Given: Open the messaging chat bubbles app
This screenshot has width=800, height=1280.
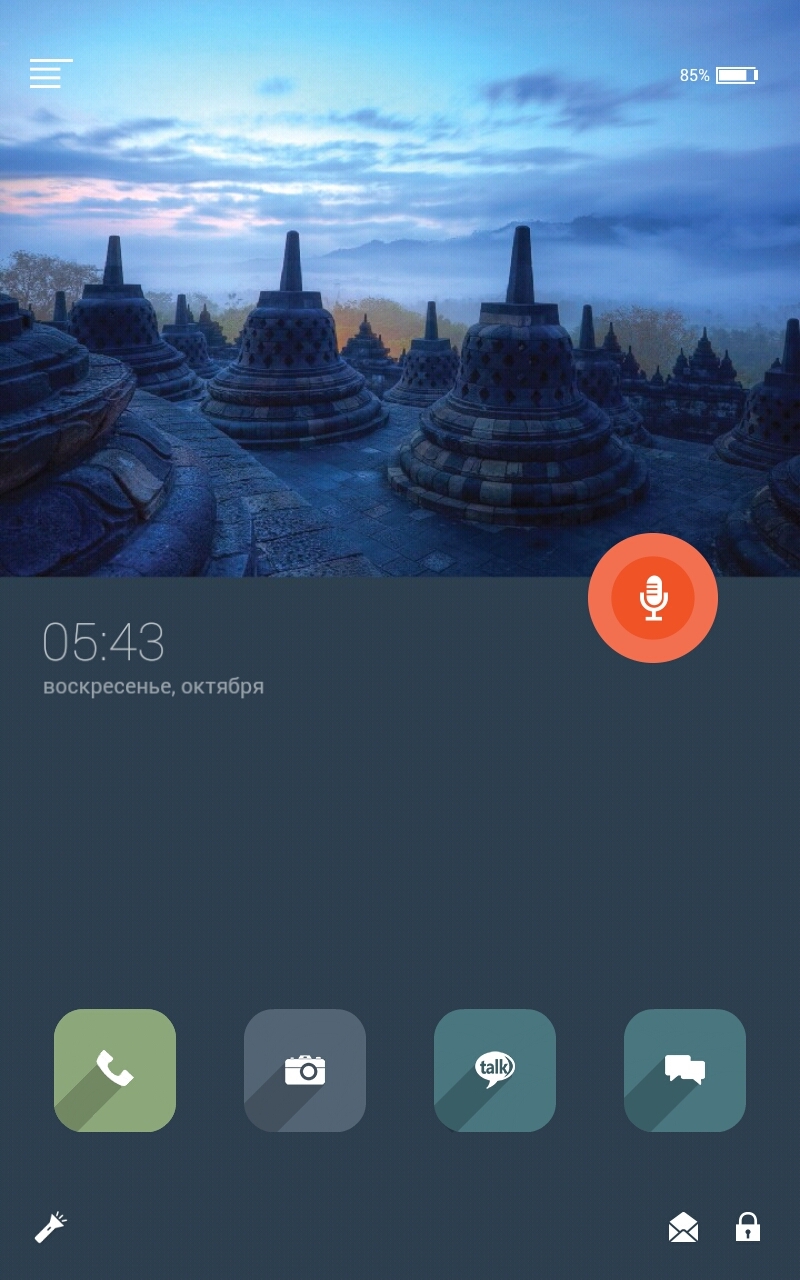Looking at the screenshot, I should 685,1070.
